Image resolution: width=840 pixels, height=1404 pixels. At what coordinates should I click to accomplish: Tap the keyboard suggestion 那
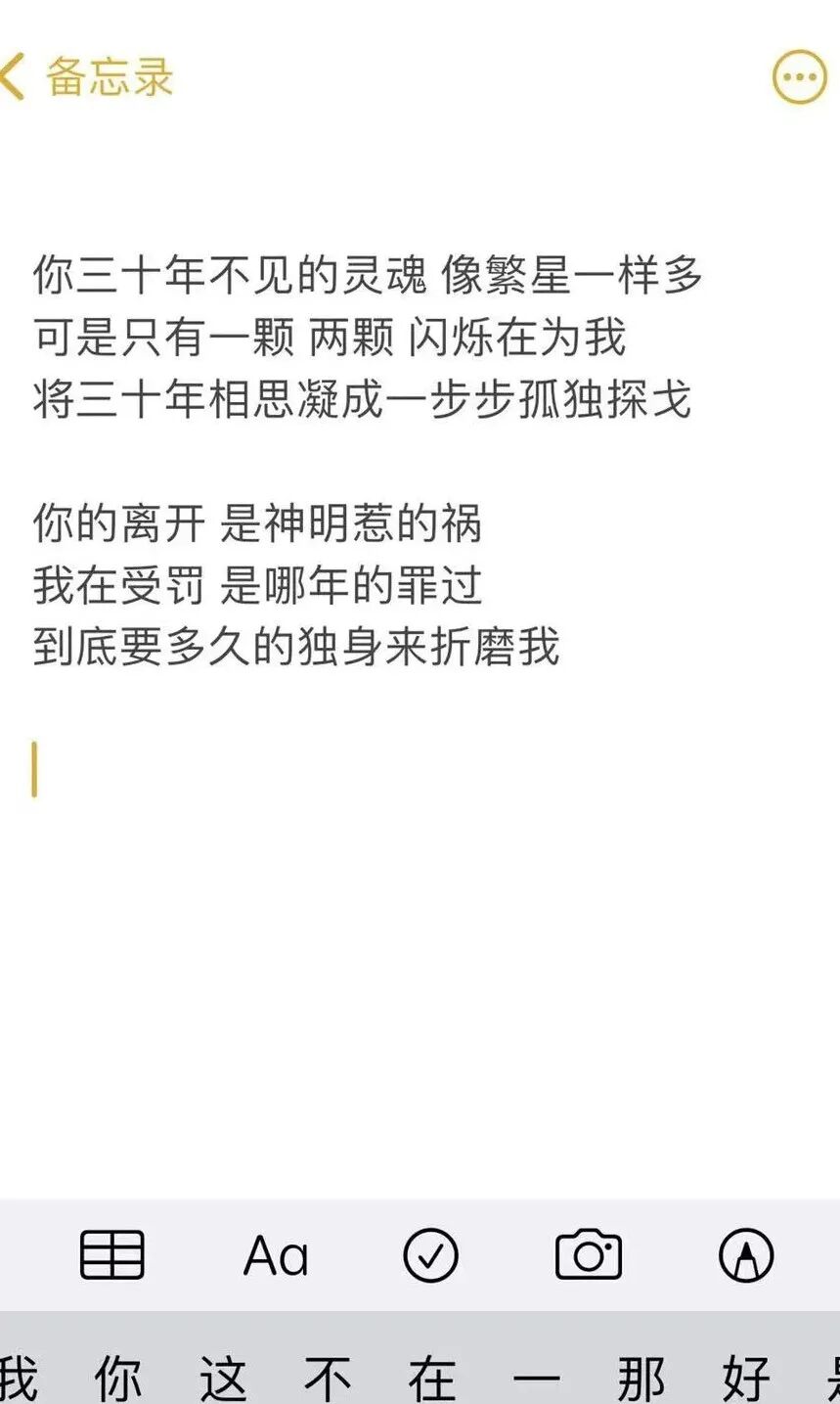(x=641, y=1378)
